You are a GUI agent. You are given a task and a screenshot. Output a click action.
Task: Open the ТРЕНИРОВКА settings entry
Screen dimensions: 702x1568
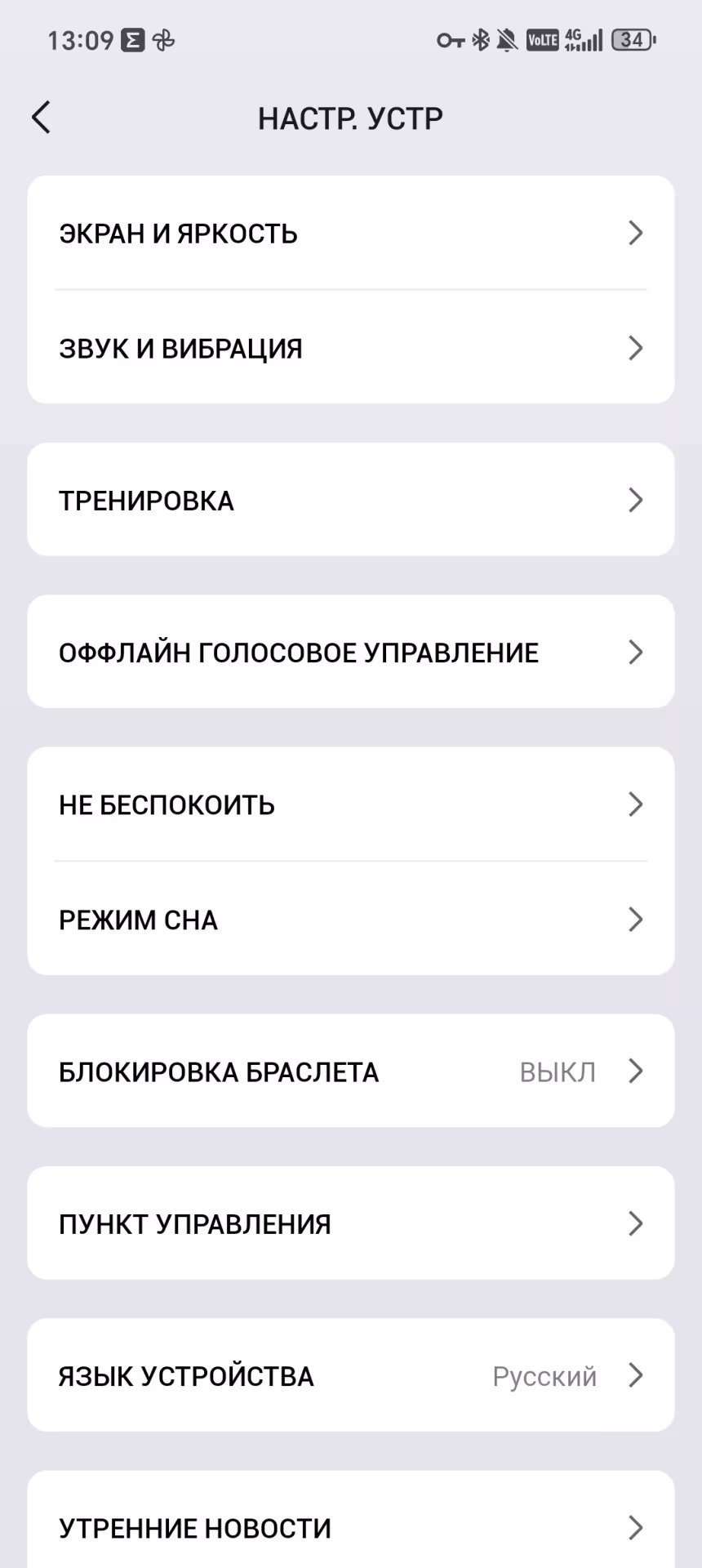(351, 500)
